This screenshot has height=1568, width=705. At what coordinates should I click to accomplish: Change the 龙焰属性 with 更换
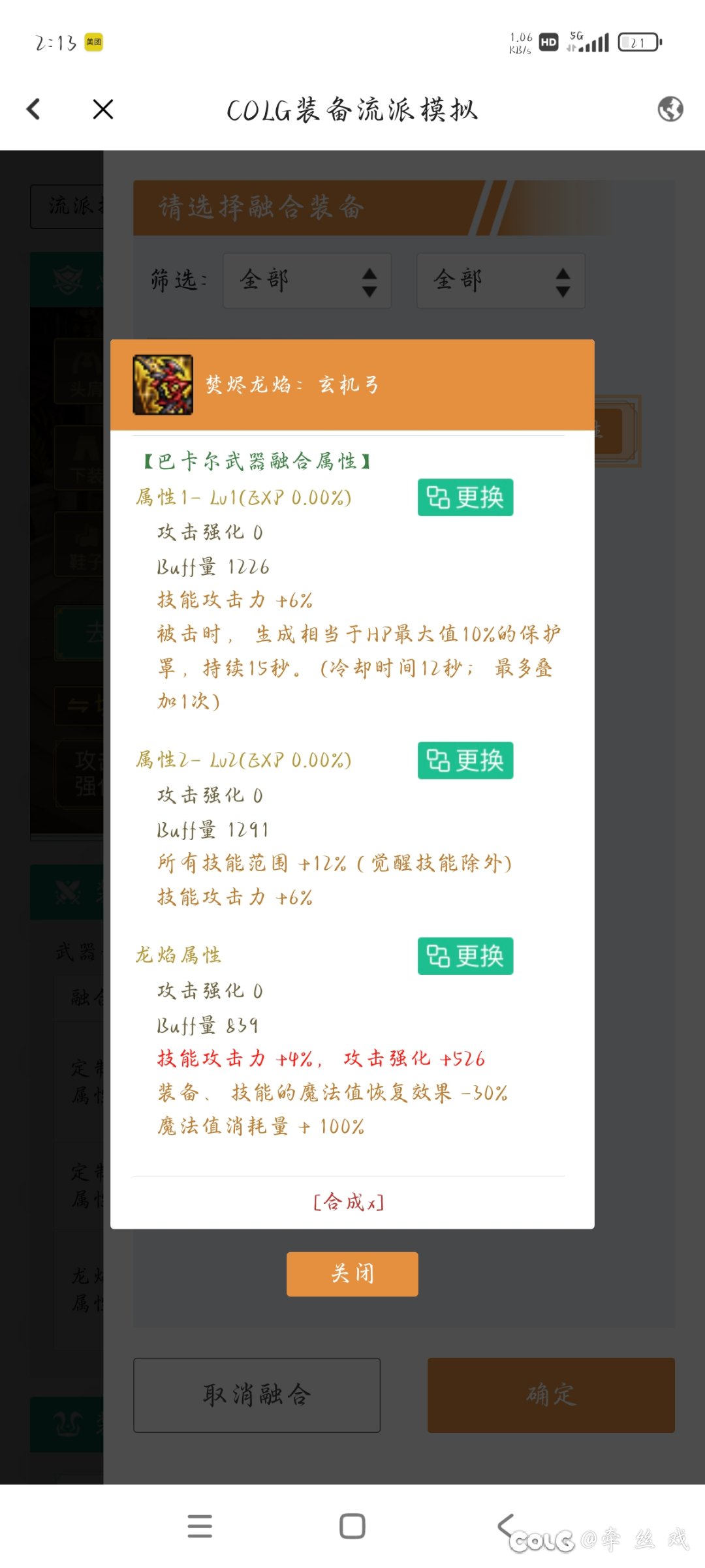click(x=465, y=957)
